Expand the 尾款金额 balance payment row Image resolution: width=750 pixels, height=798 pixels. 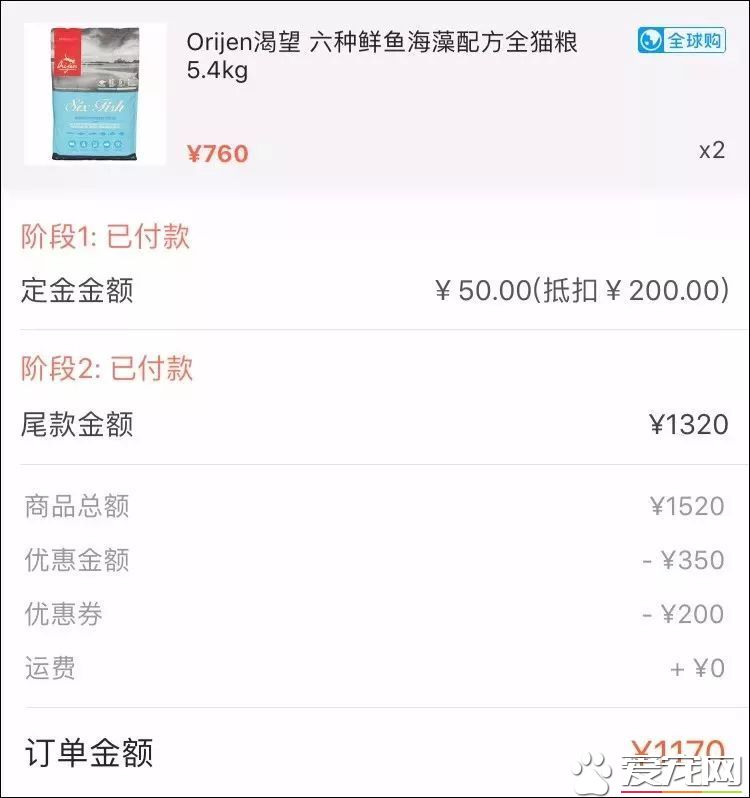click(x=75, y=424)
